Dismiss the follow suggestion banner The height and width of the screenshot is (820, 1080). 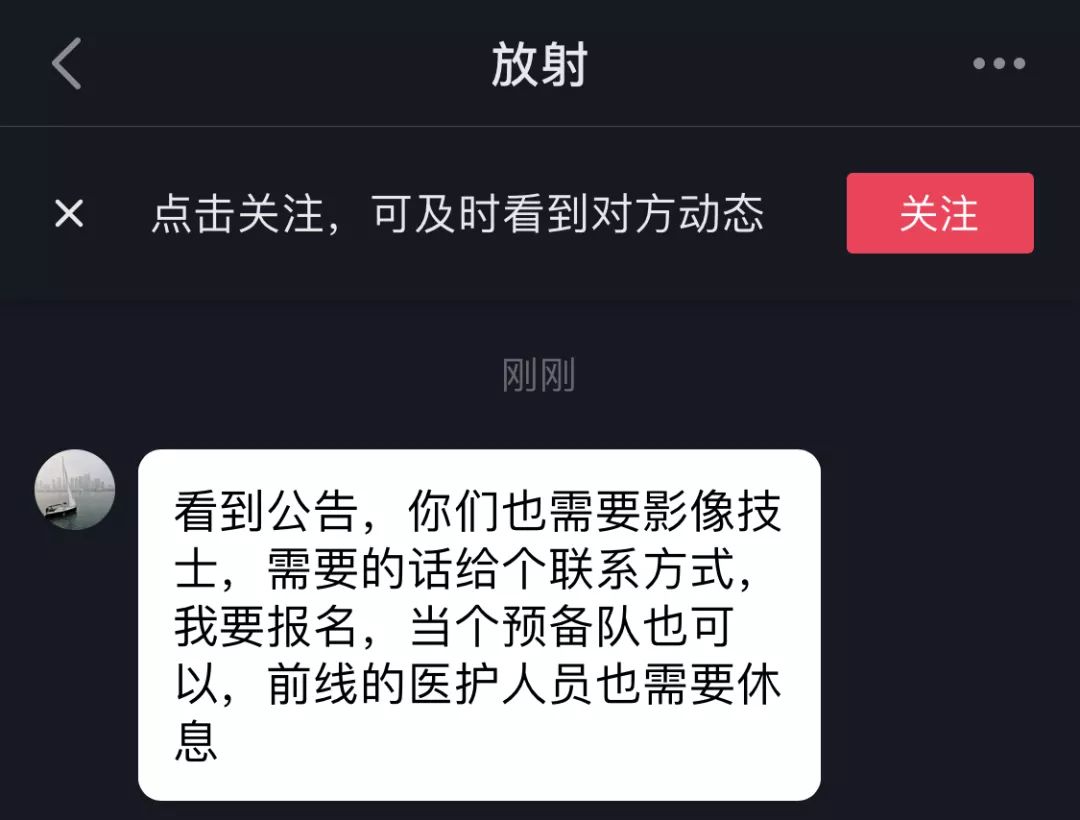click(x=69, y=213)
